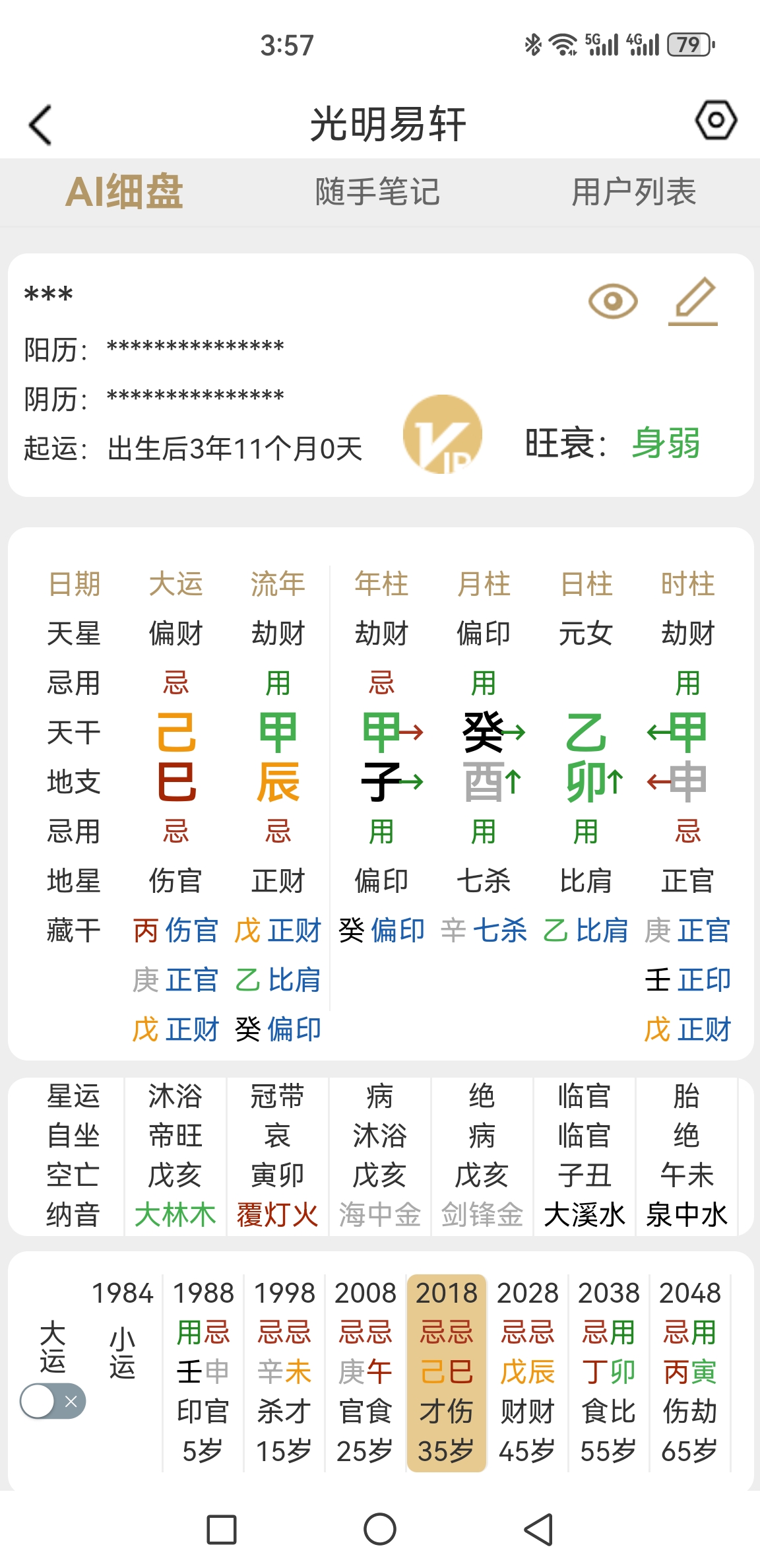Select the 2028 戊辰 luck period
The width and height of the screenshot is (760, 1568).
pos(527,1372)
